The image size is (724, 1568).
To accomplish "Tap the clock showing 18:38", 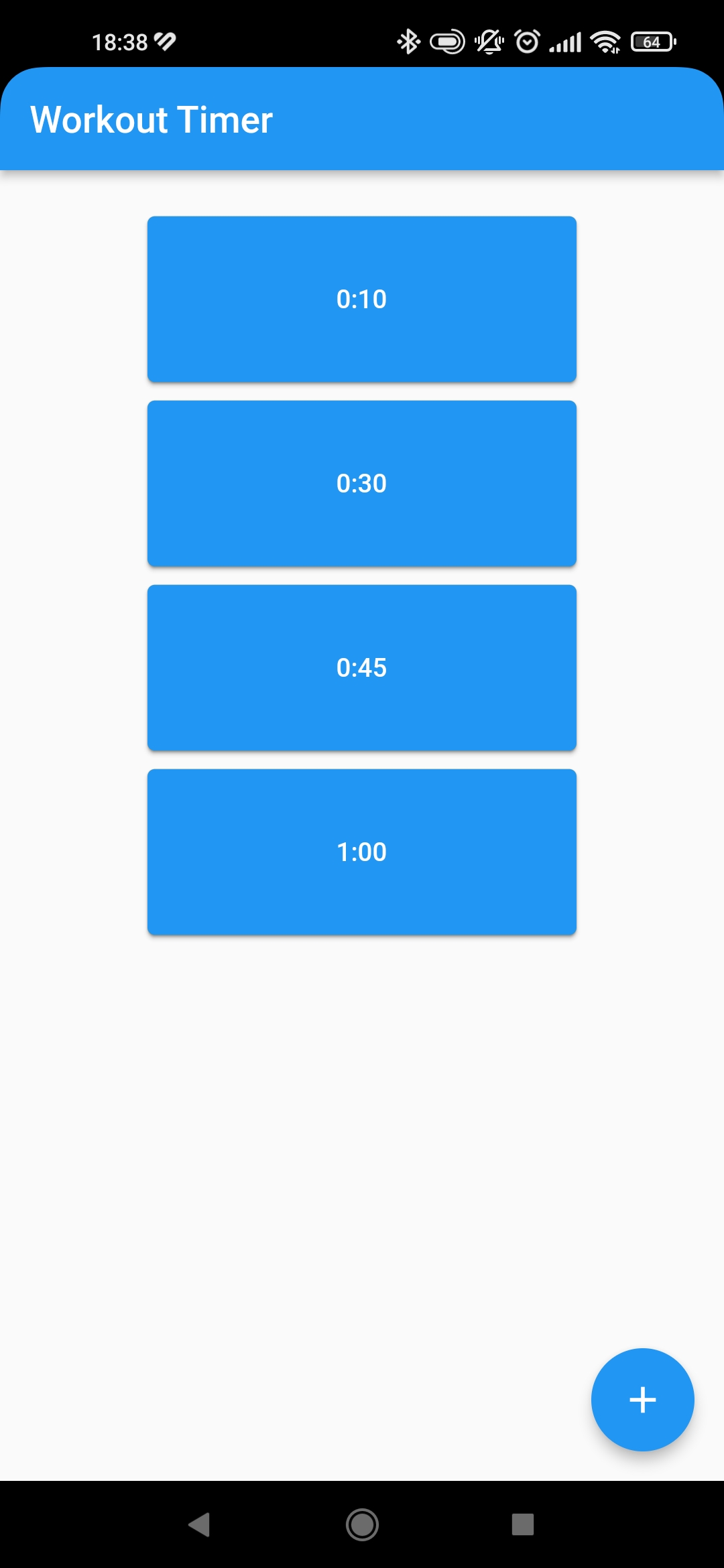I will click(121, 42).
